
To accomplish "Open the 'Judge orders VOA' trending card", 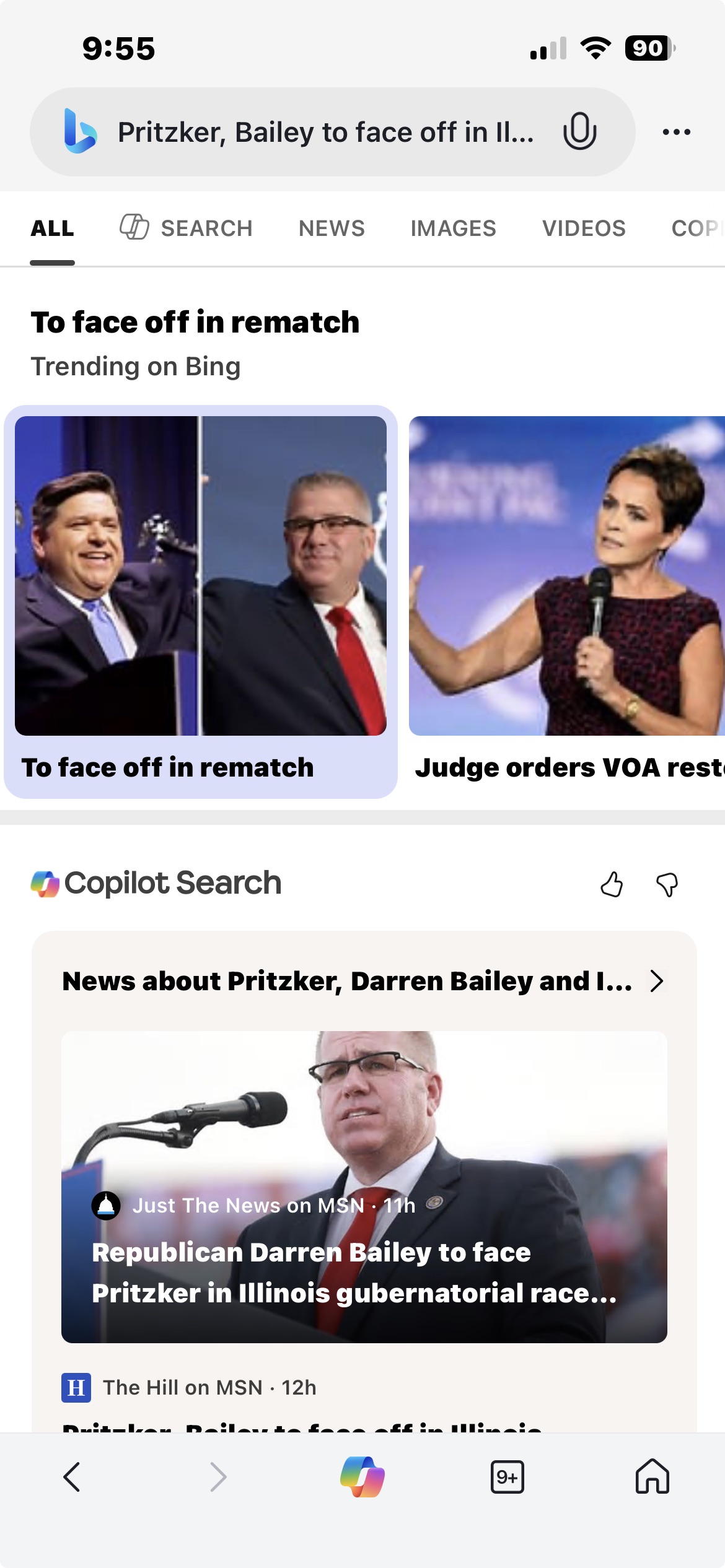I will [x=567, y=601].
